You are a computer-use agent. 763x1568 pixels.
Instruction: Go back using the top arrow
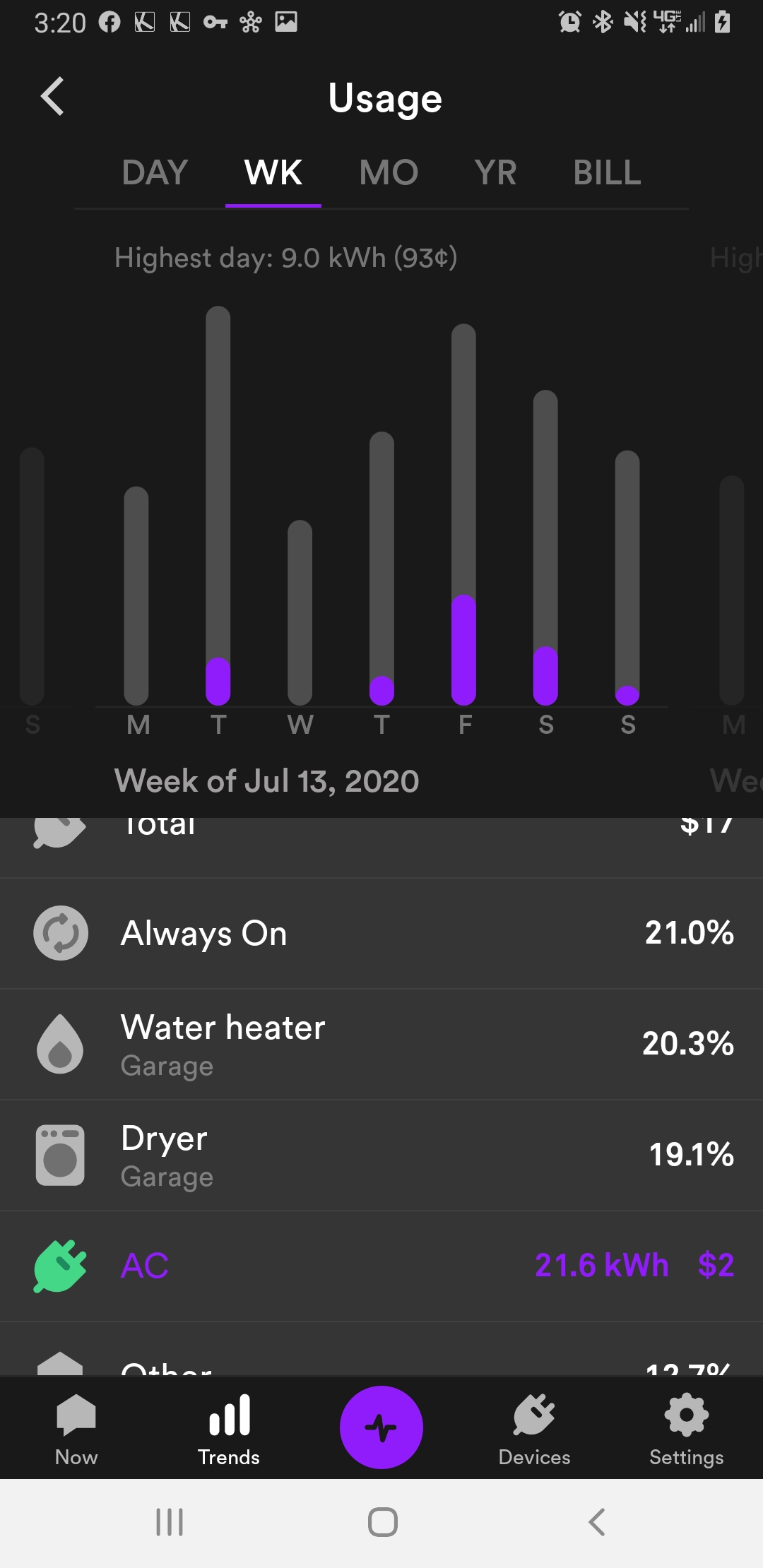point(53,97)
